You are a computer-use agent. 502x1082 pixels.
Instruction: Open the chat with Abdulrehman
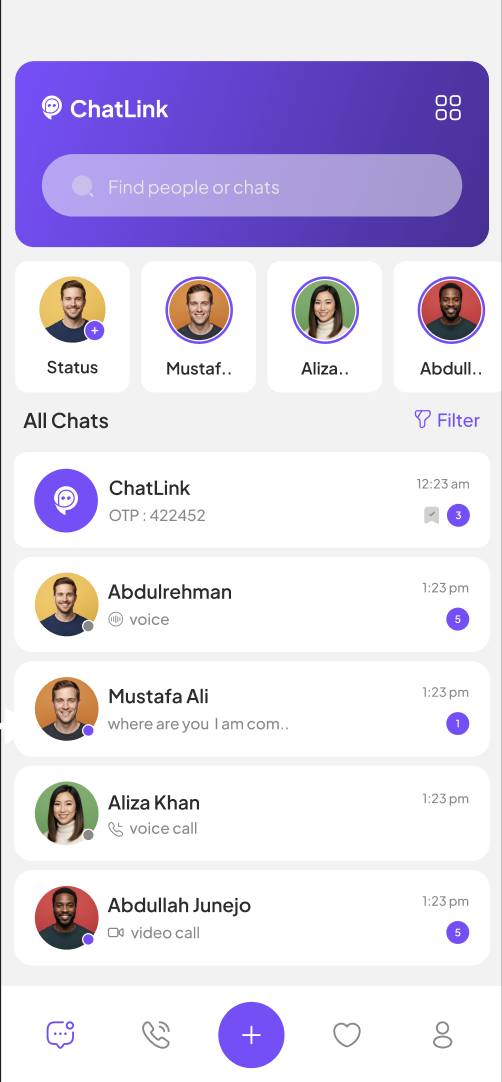tap(252, 604)
